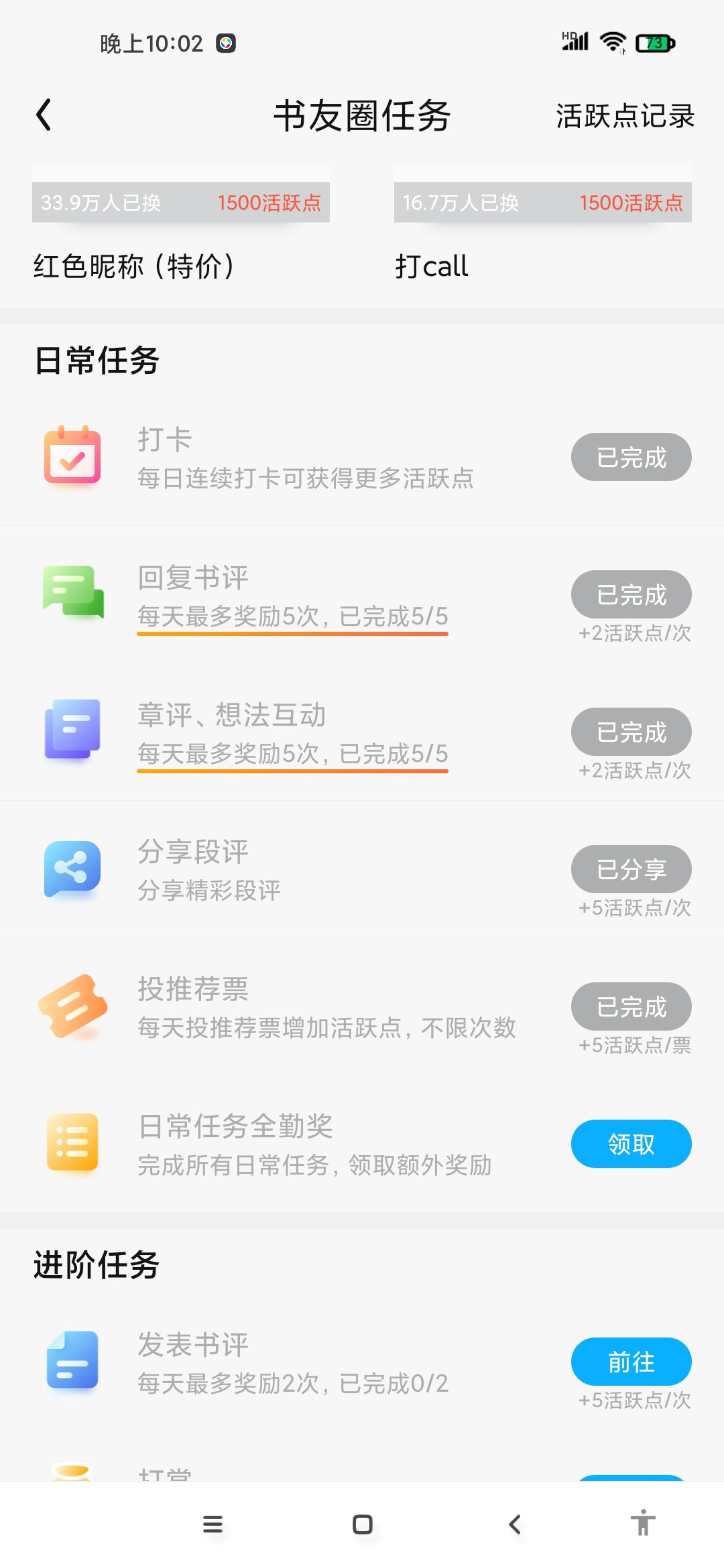Go back using the top-left arrow

pyautogui.click(x=44, y=115)
